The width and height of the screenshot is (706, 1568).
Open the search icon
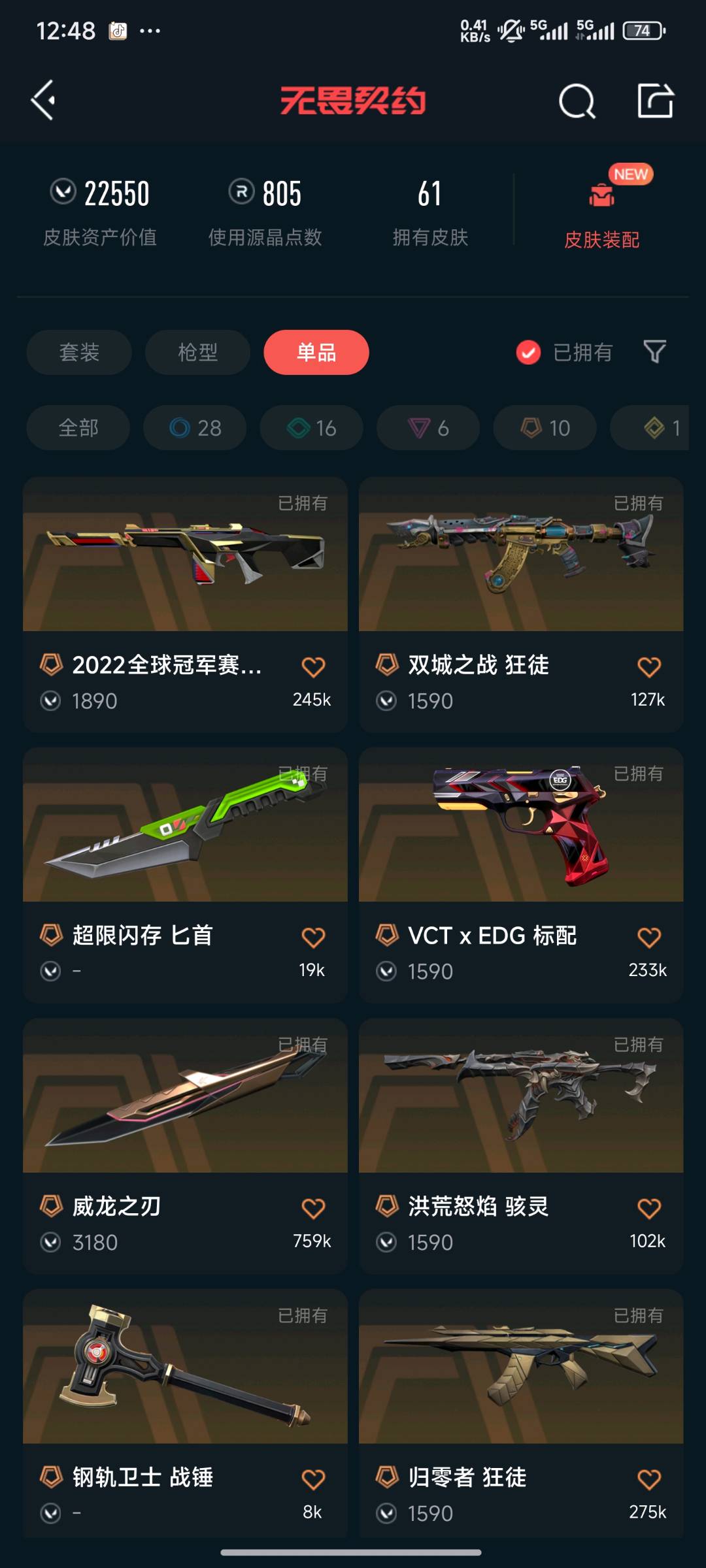pos(577,101)
